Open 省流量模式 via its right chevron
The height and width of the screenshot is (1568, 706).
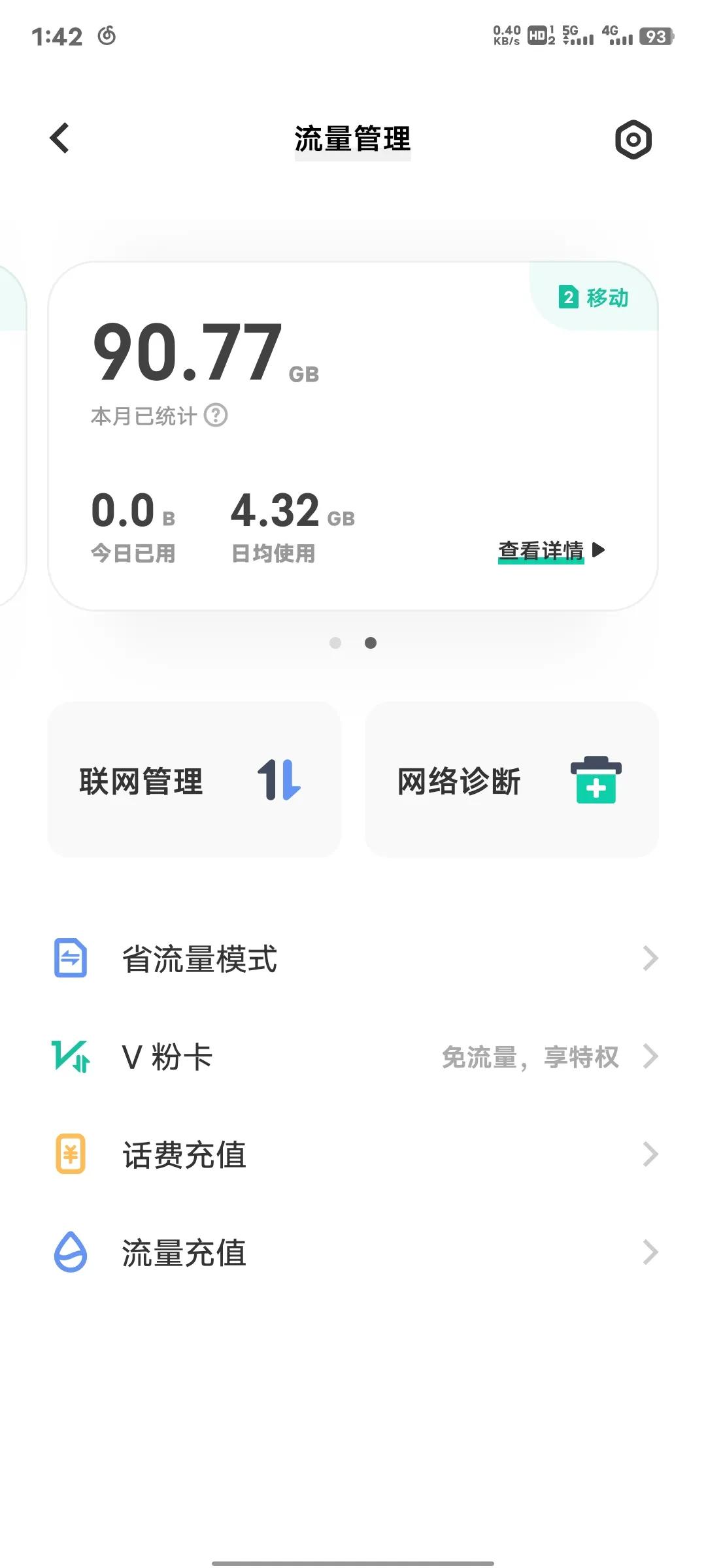tap(651, 958)
